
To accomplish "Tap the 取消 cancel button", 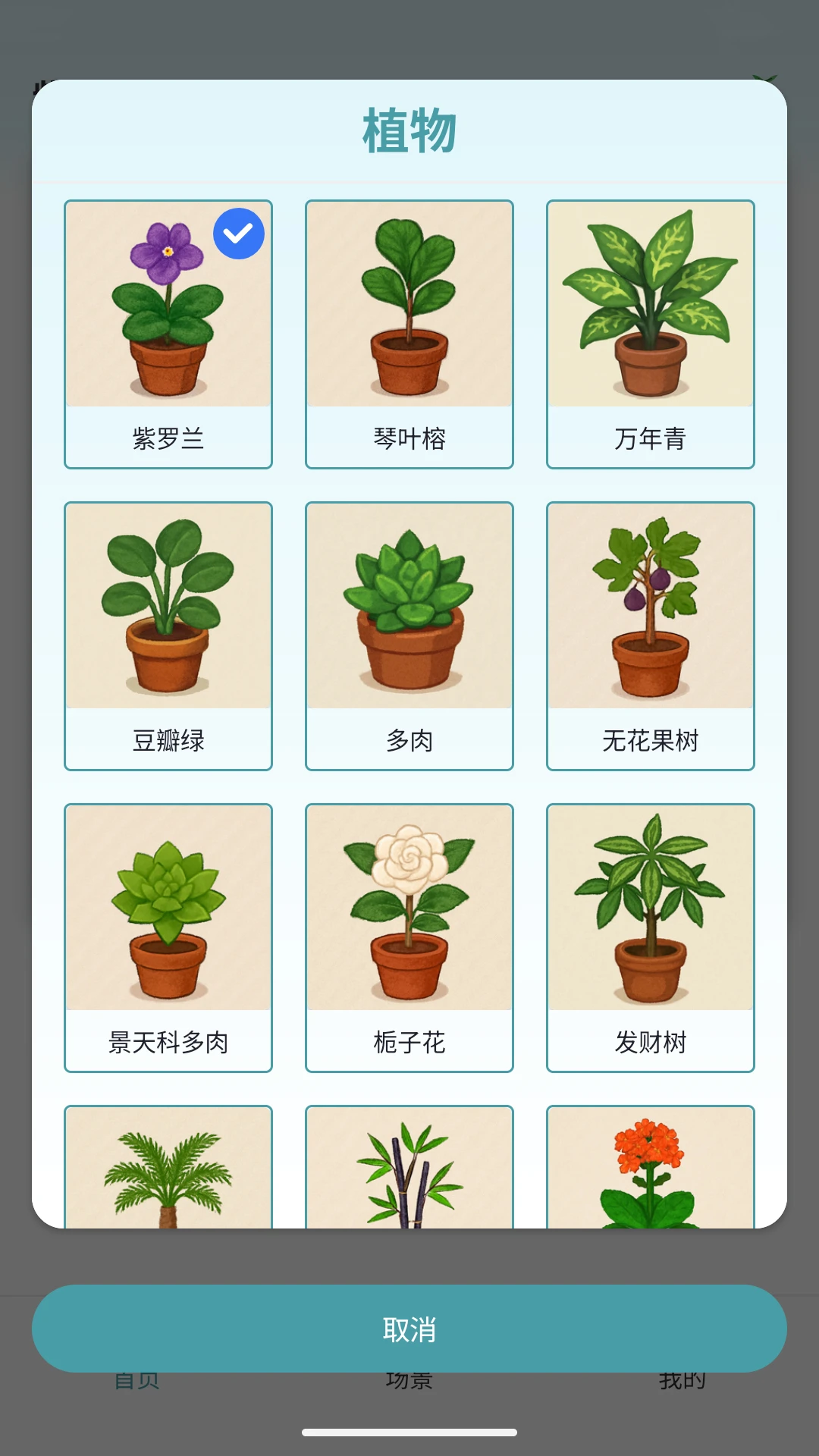I will click(x=409, y=1329).
